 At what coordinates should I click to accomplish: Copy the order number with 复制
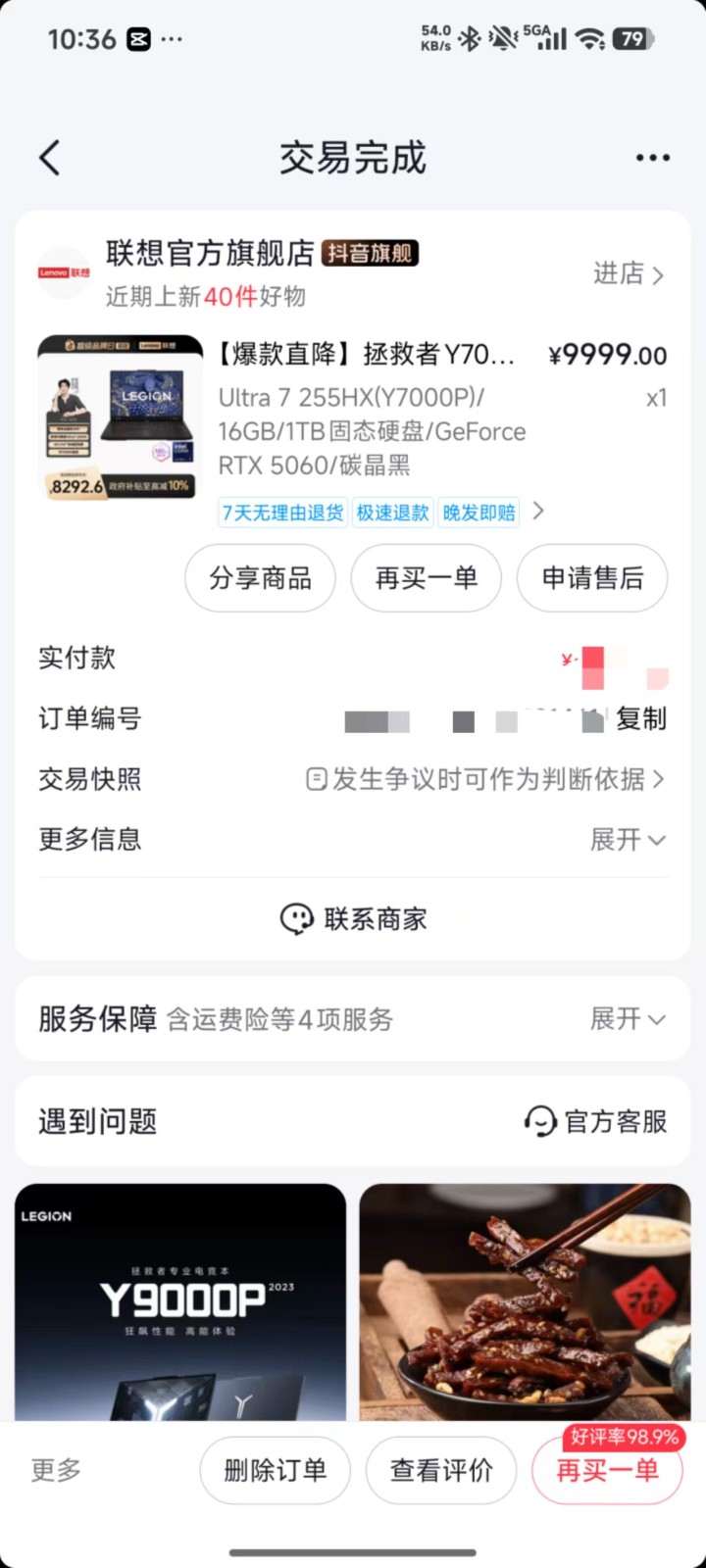641,719
